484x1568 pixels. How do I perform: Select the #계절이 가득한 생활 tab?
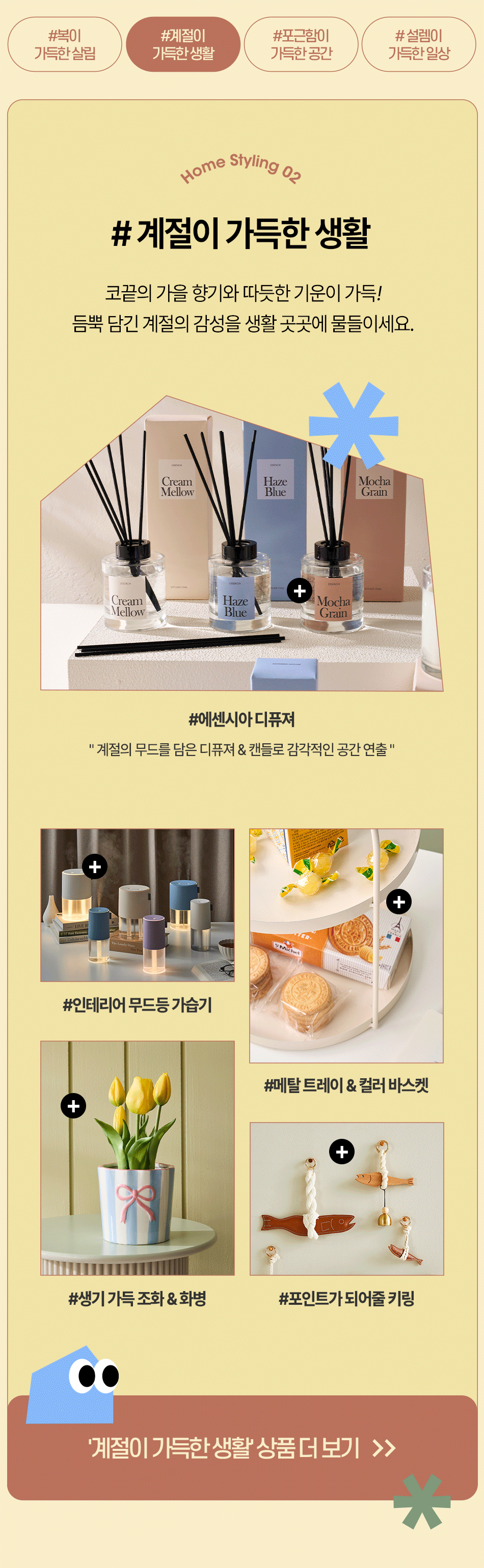(x=182, y=44)
